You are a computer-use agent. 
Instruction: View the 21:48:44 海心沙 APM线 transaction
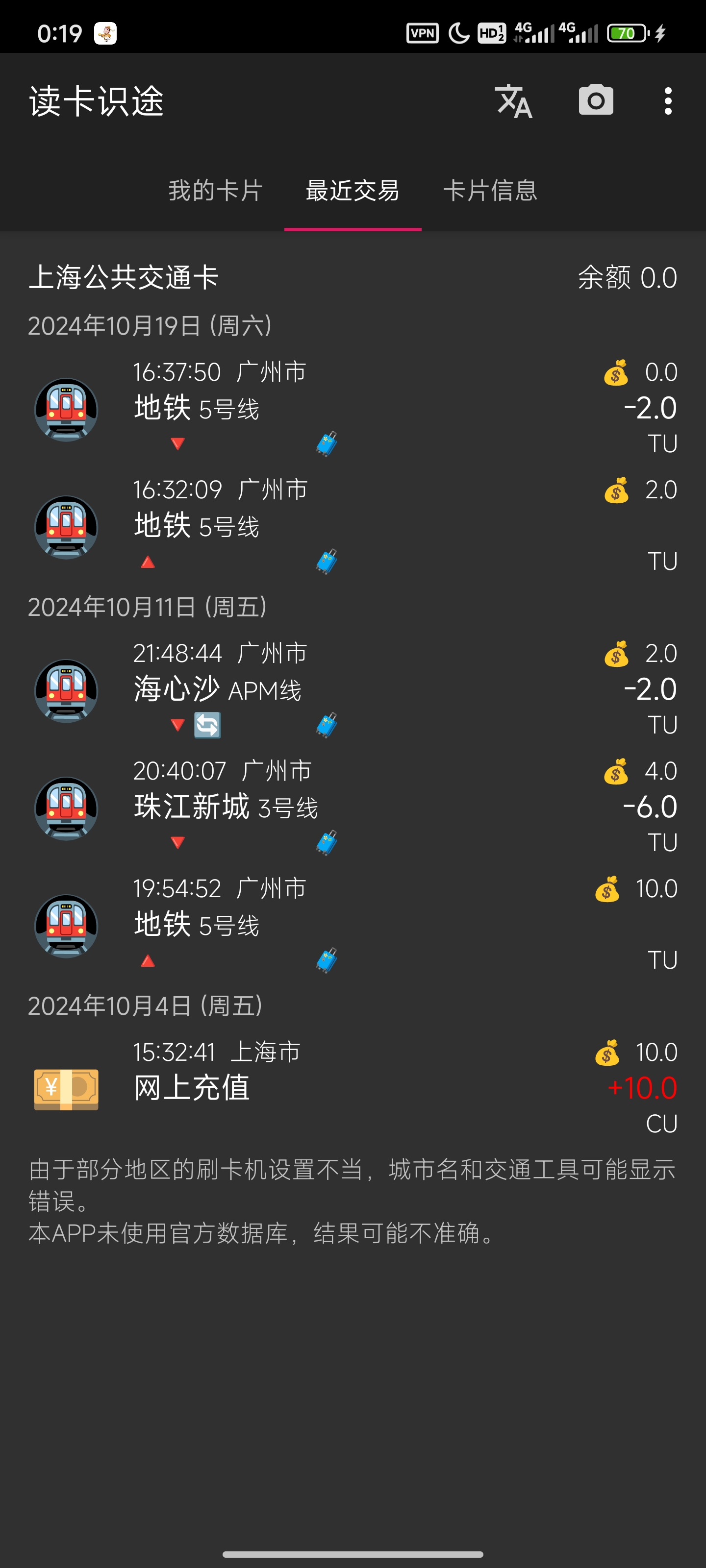pos(353,689)
